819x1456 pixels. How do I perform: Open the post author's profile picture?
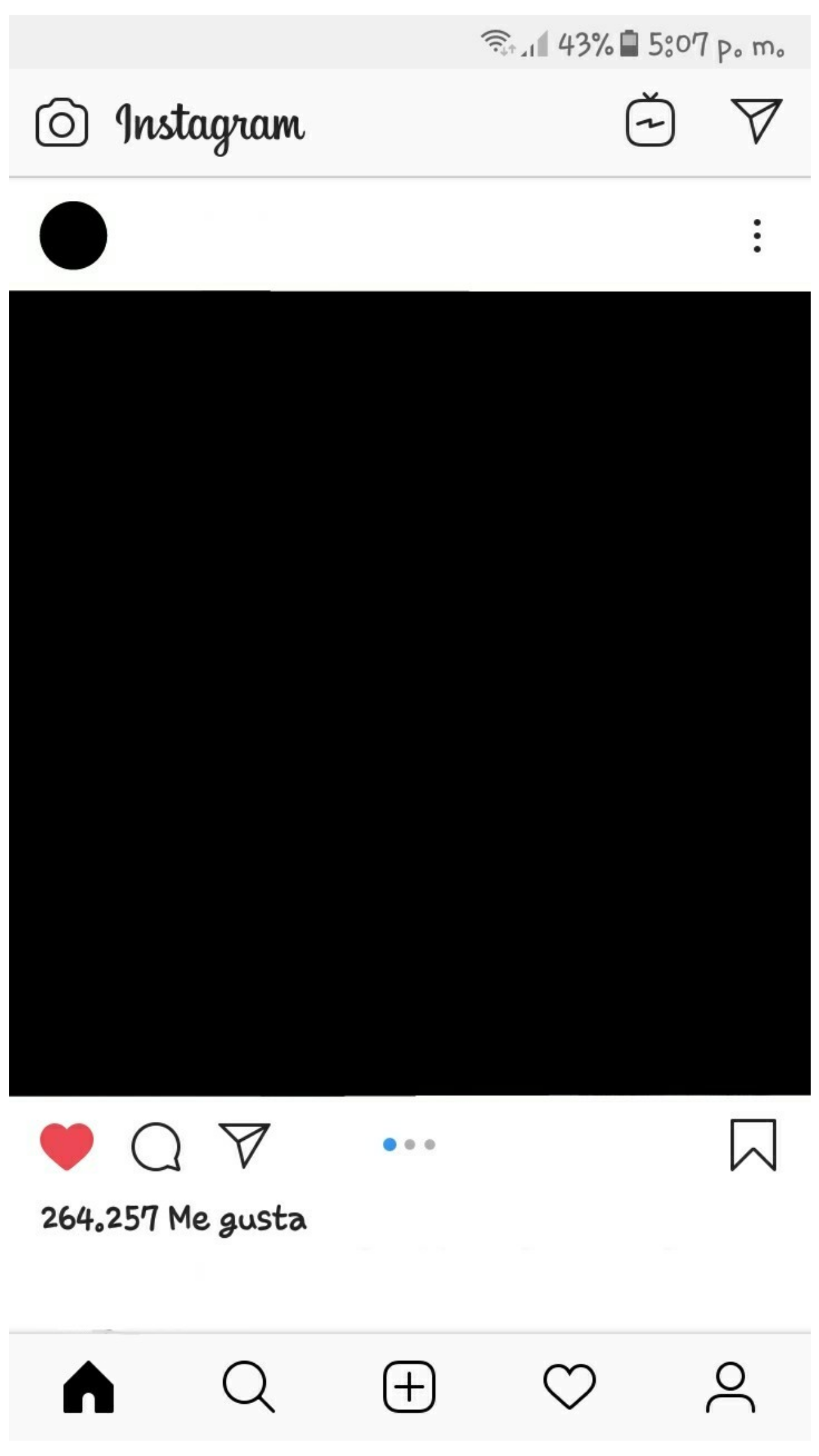pos(73,235)
